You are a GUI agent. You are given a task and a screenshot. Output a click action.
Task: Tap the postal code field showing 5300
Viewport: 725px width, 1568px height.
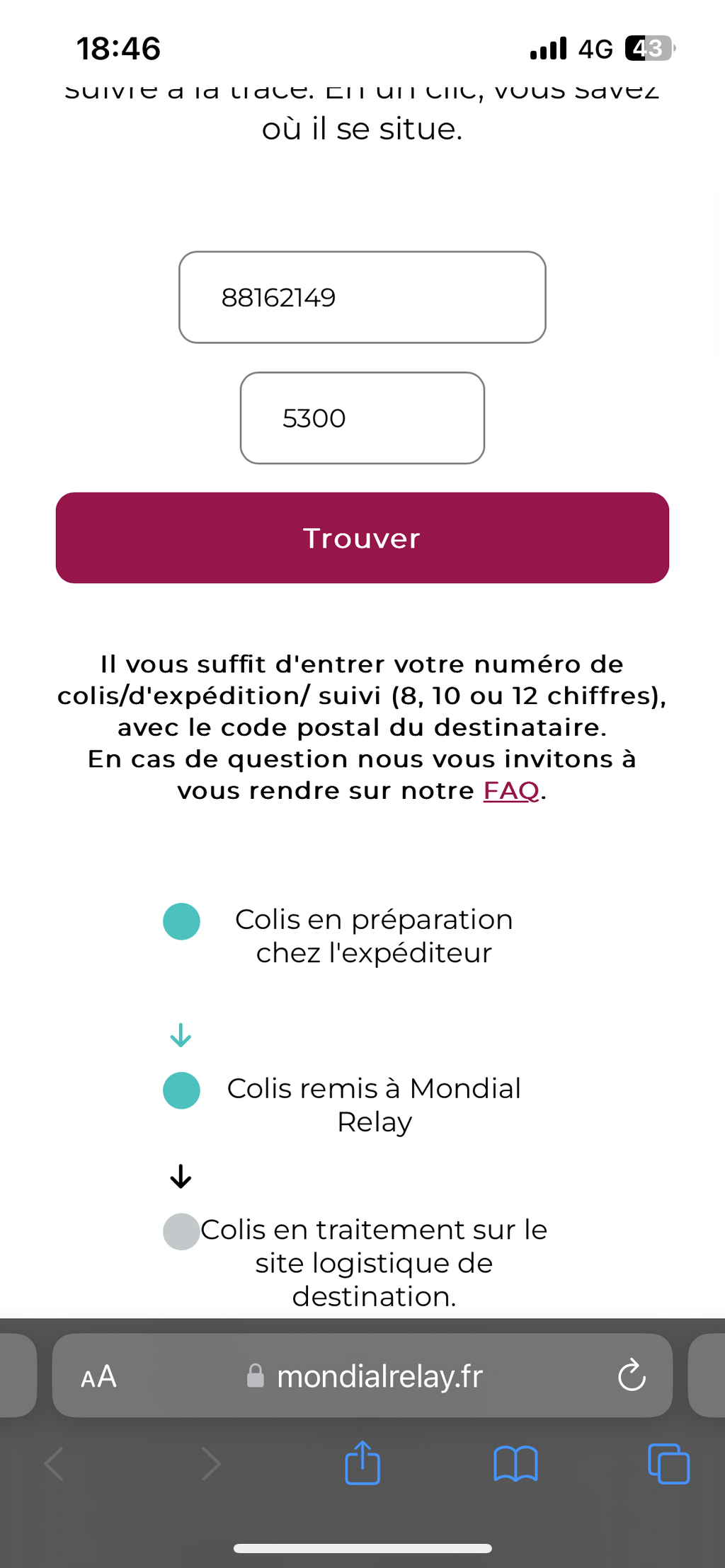pos(362,418)
